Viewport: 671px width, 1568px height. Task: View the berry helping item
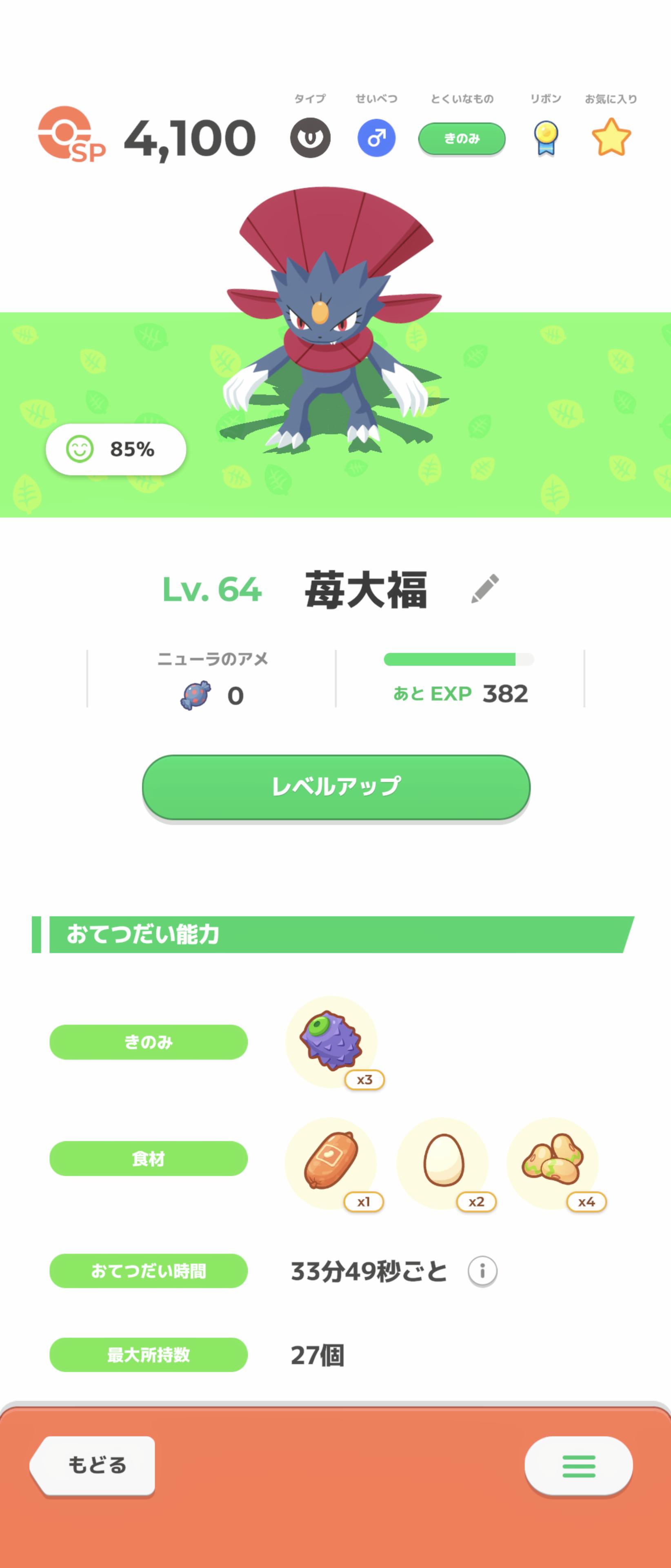coord(331,1042)
